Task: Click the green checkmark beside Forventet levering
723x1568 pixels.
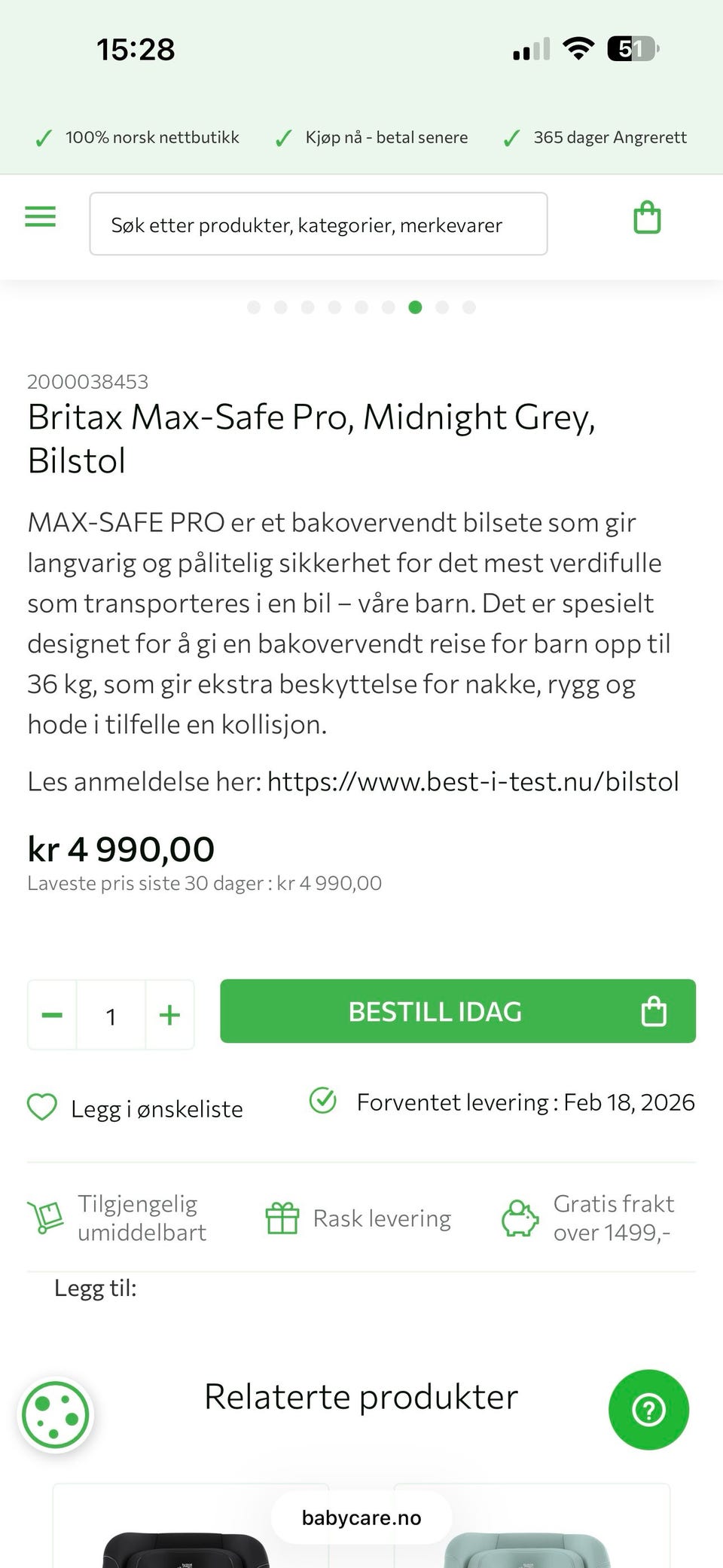Action: (322, 1101)
